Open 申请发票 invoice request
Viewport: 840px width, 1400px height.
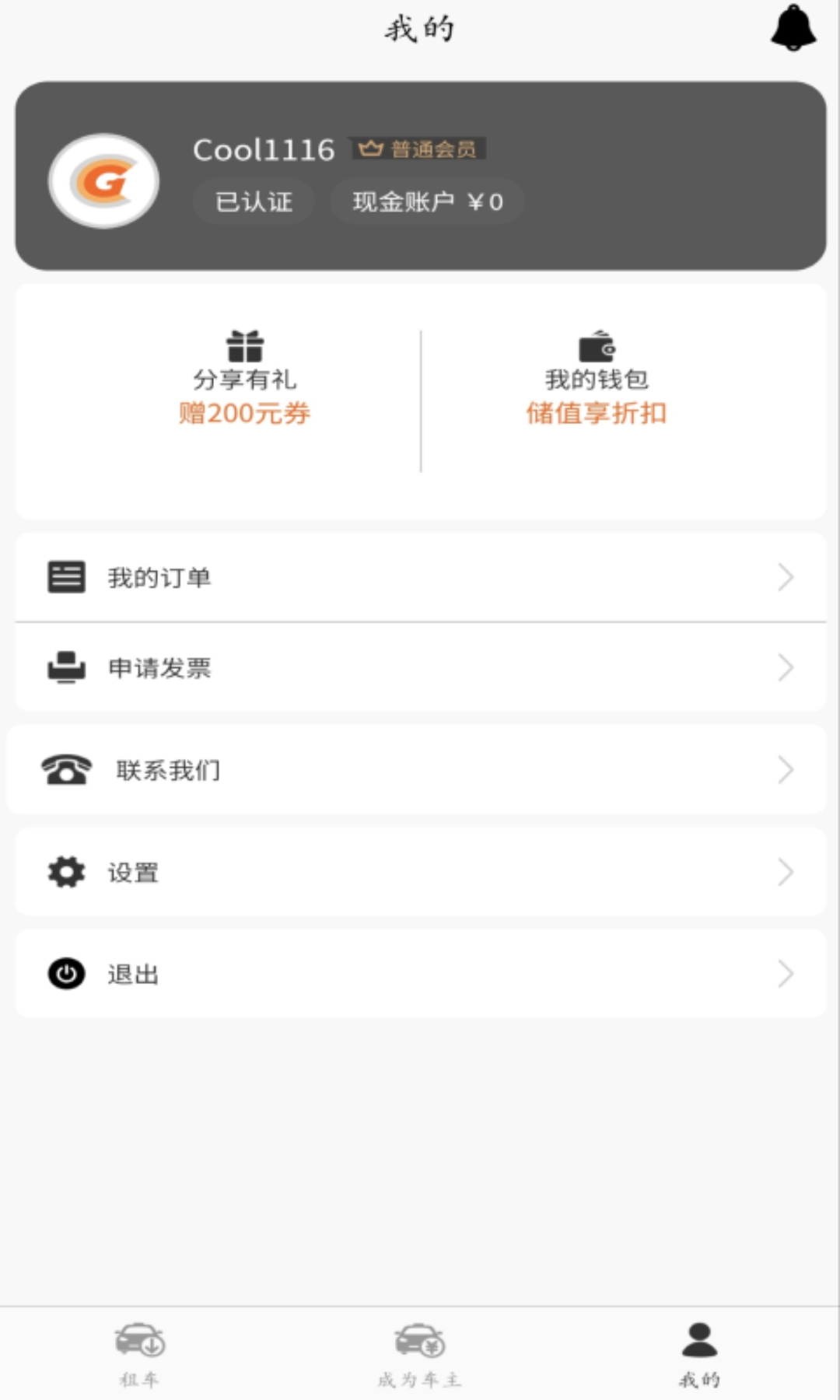click(420, 668)
